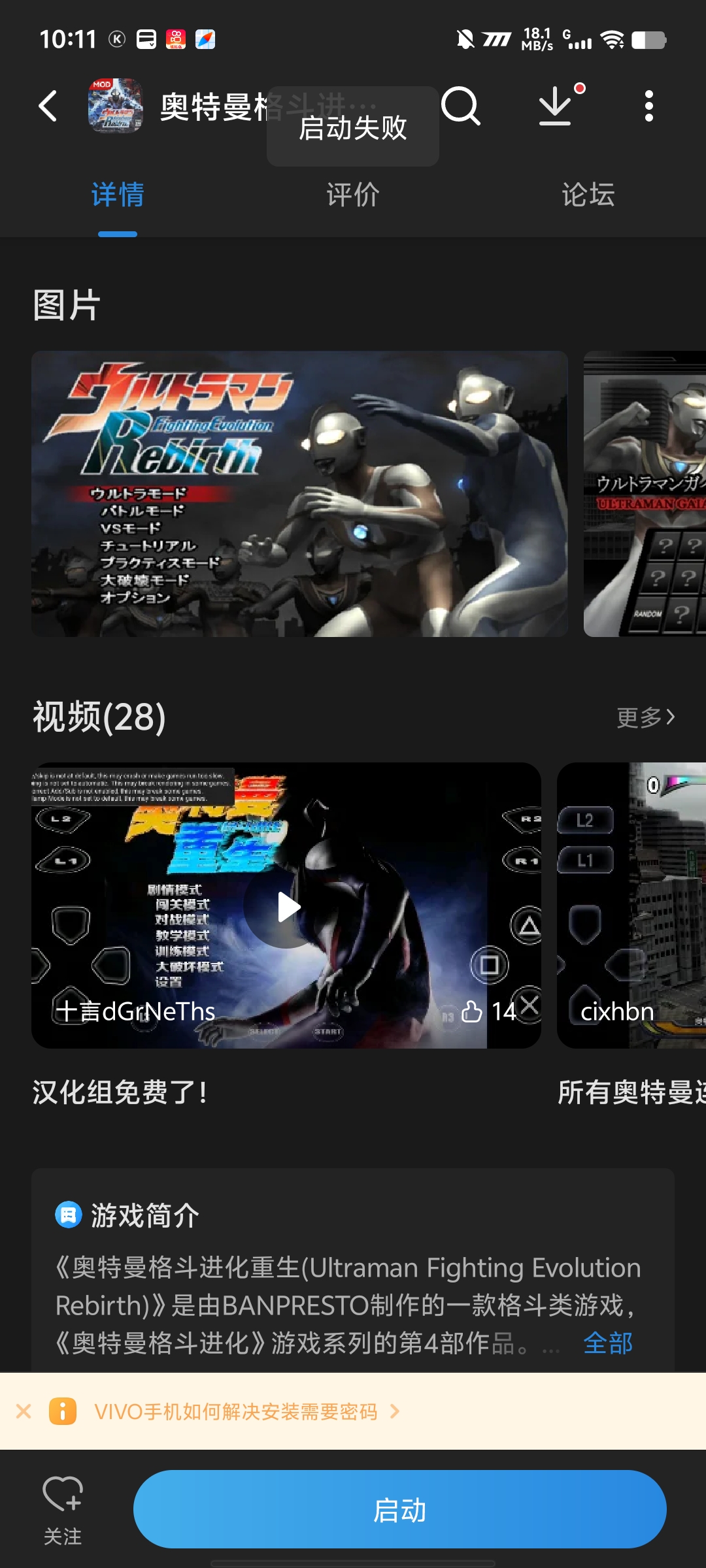
Task: Open the downloads manager icon
Action: (556, 106)
